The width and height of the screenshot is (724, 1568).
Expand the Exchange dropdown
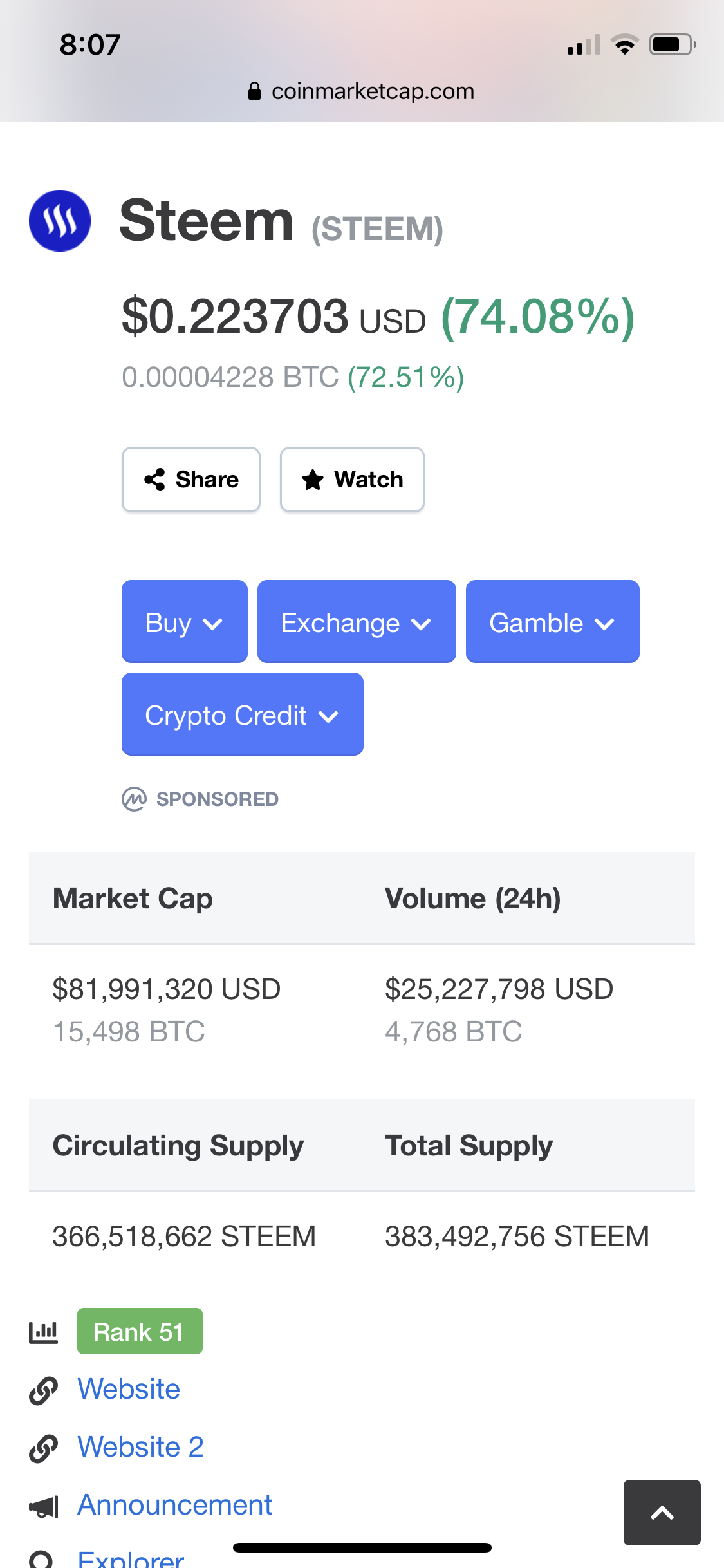(356, 621)
